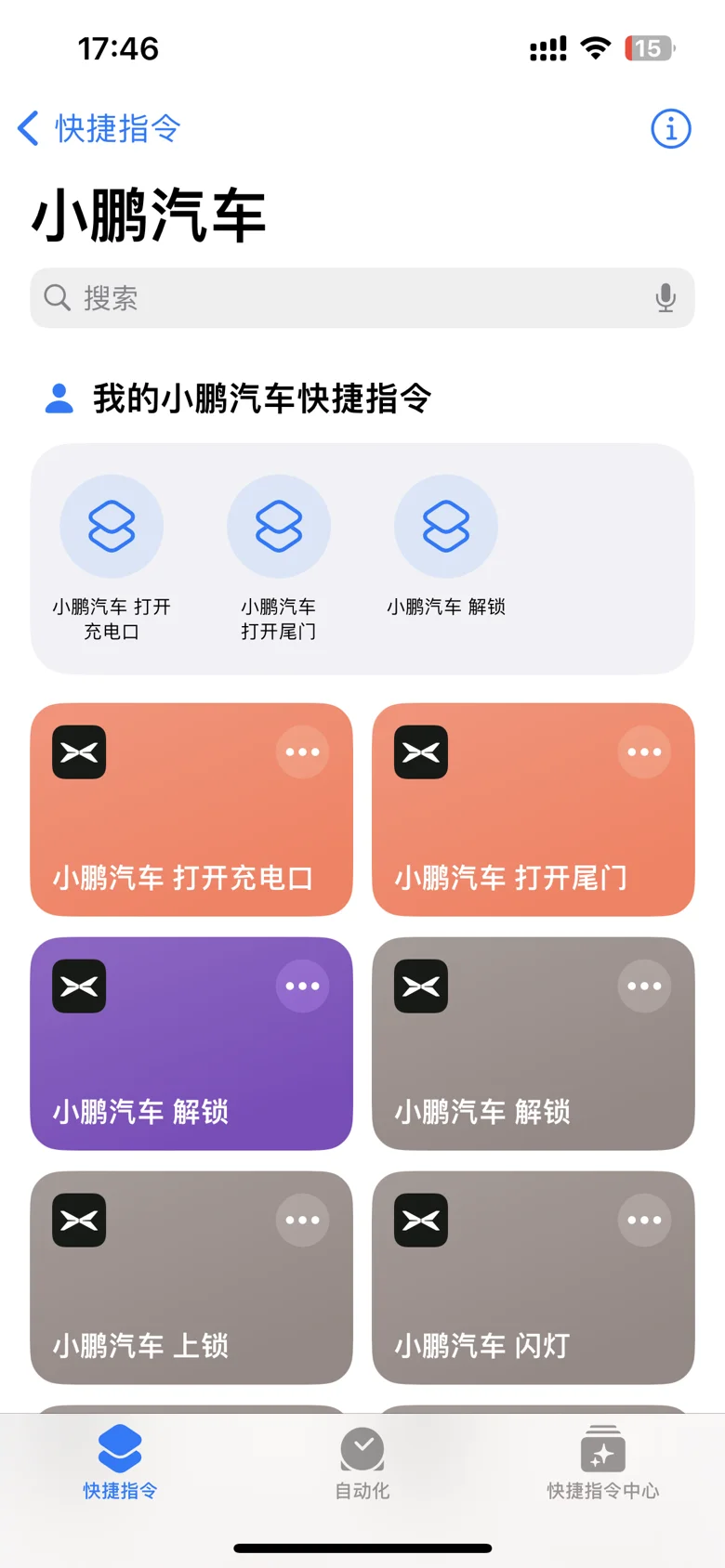Run the 小鹏汽车 闪灯 shortcut
This screenshot has width=725, height=1568.
click(534, 1277)
